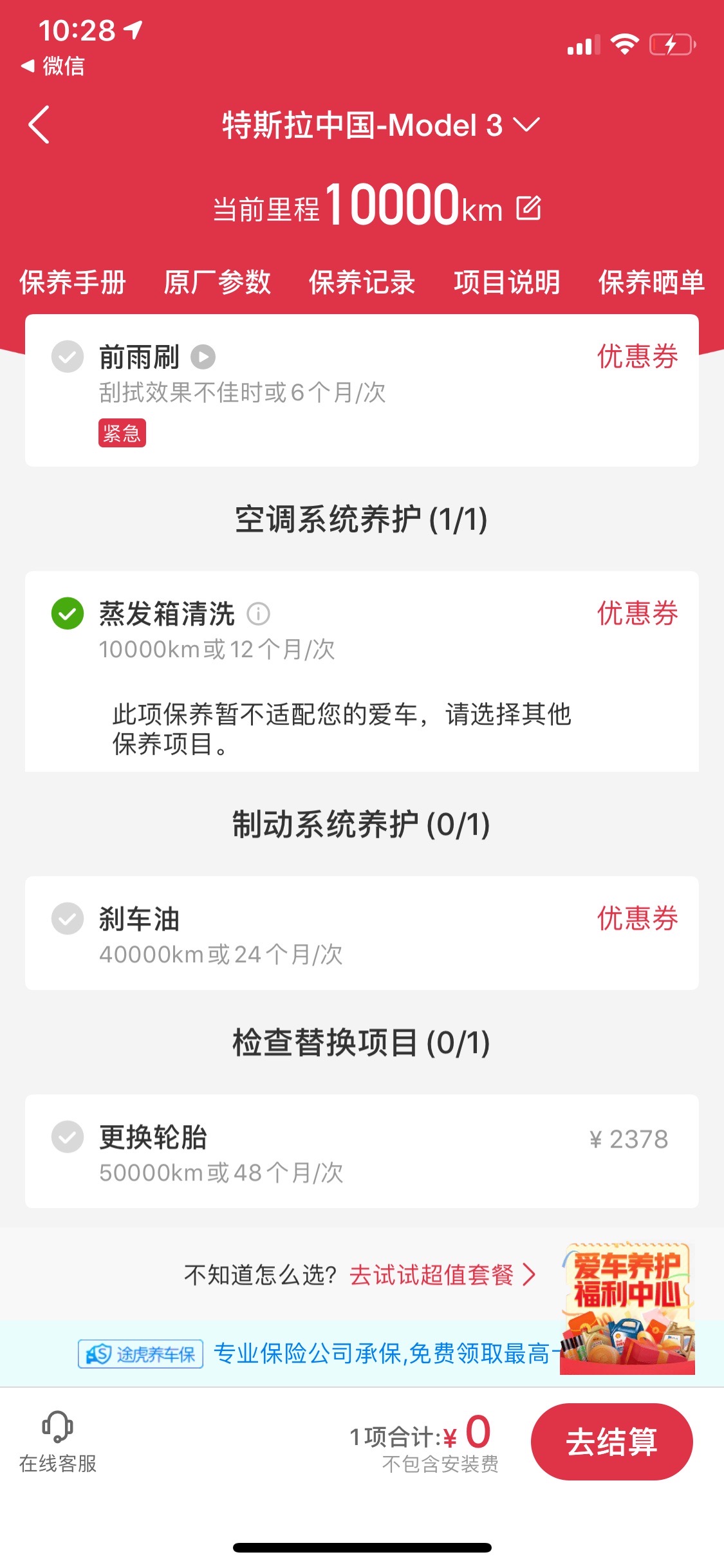Screen dimensions: 724x1568
Task: Select the 刹车油 maintenance checkbox
Action: pyautogui.click(x=67, y=919)
